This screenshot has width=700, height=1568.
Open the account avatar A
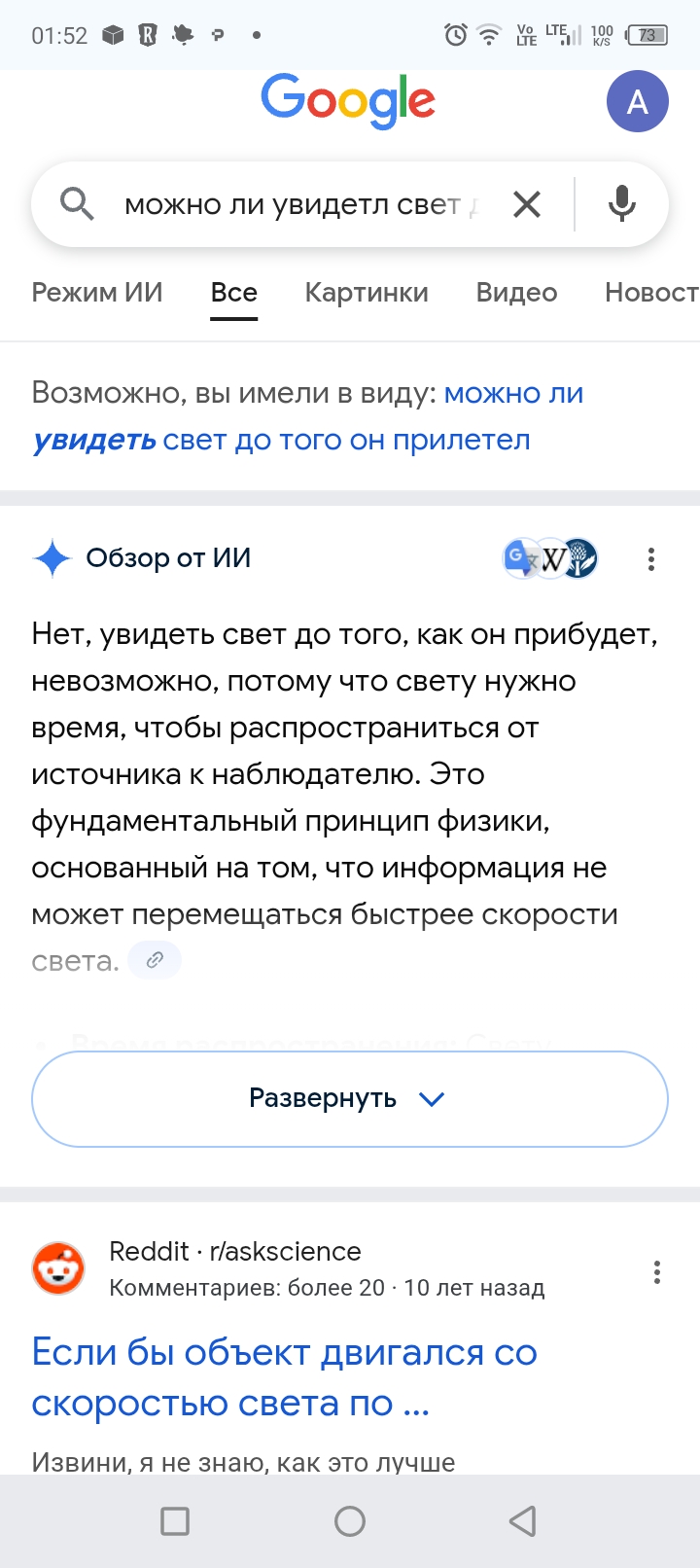[x=637, y=101]
